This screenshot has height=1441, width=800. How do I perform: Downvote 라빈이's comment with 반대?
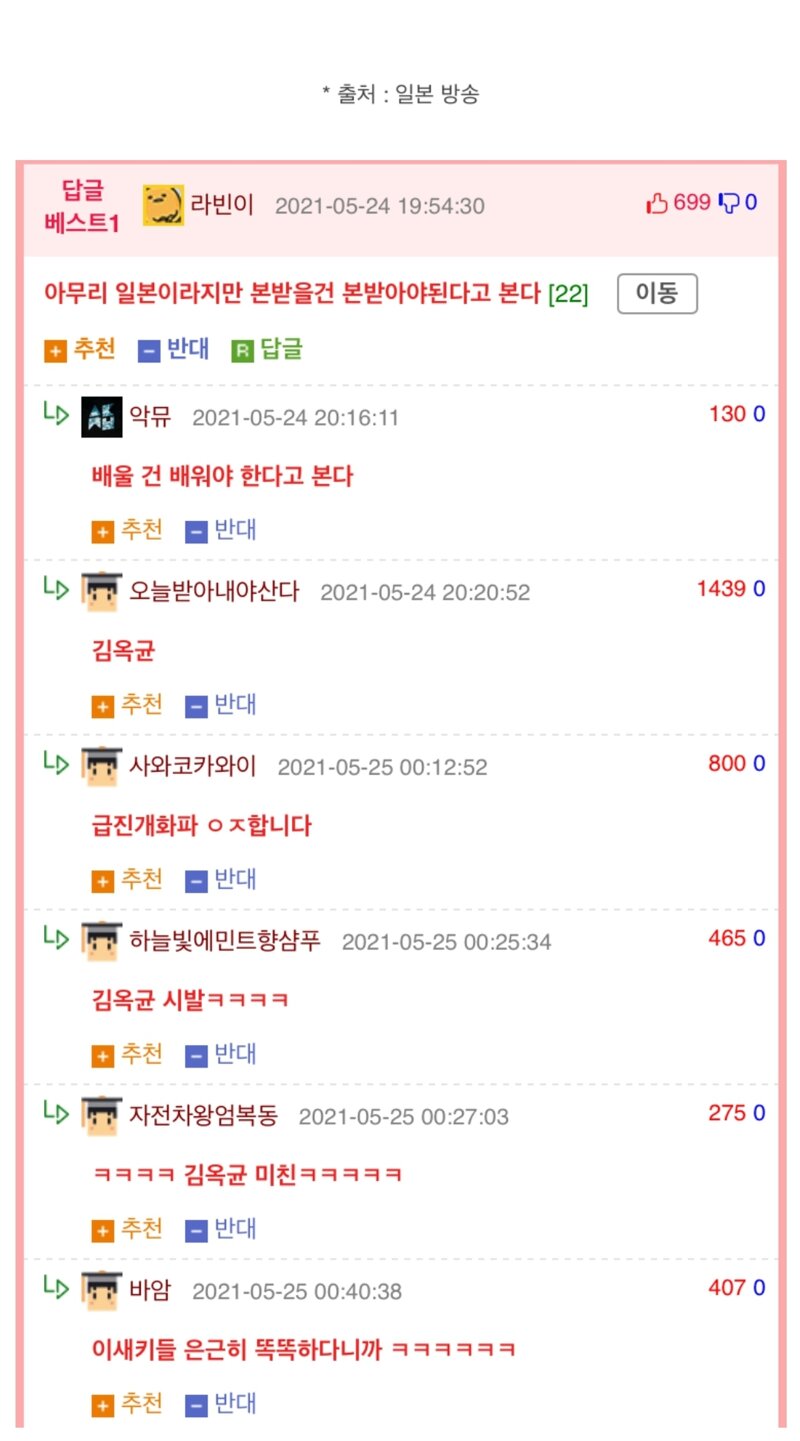(x=174, y=349)
